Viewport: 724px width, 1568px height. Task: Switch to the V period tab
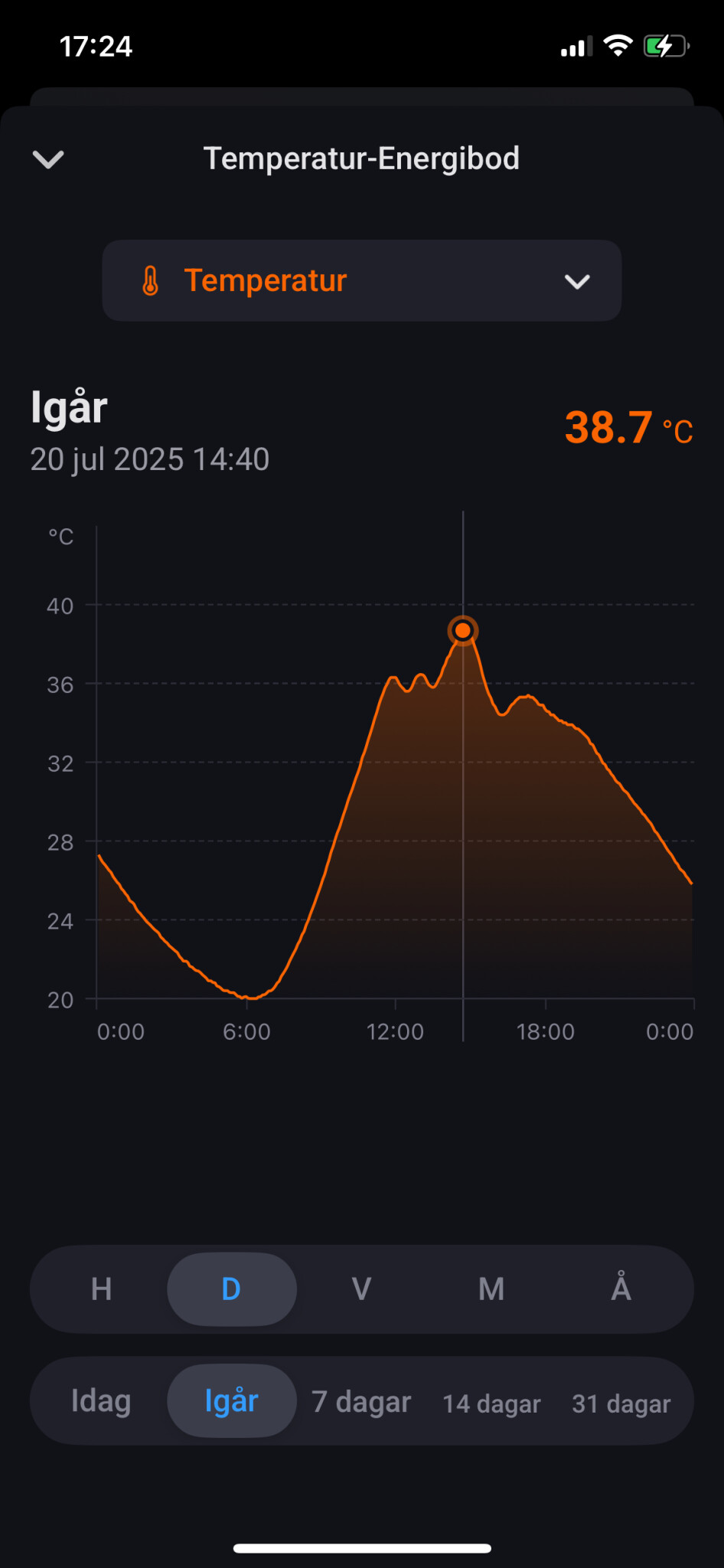click(x=361, y=1289)
